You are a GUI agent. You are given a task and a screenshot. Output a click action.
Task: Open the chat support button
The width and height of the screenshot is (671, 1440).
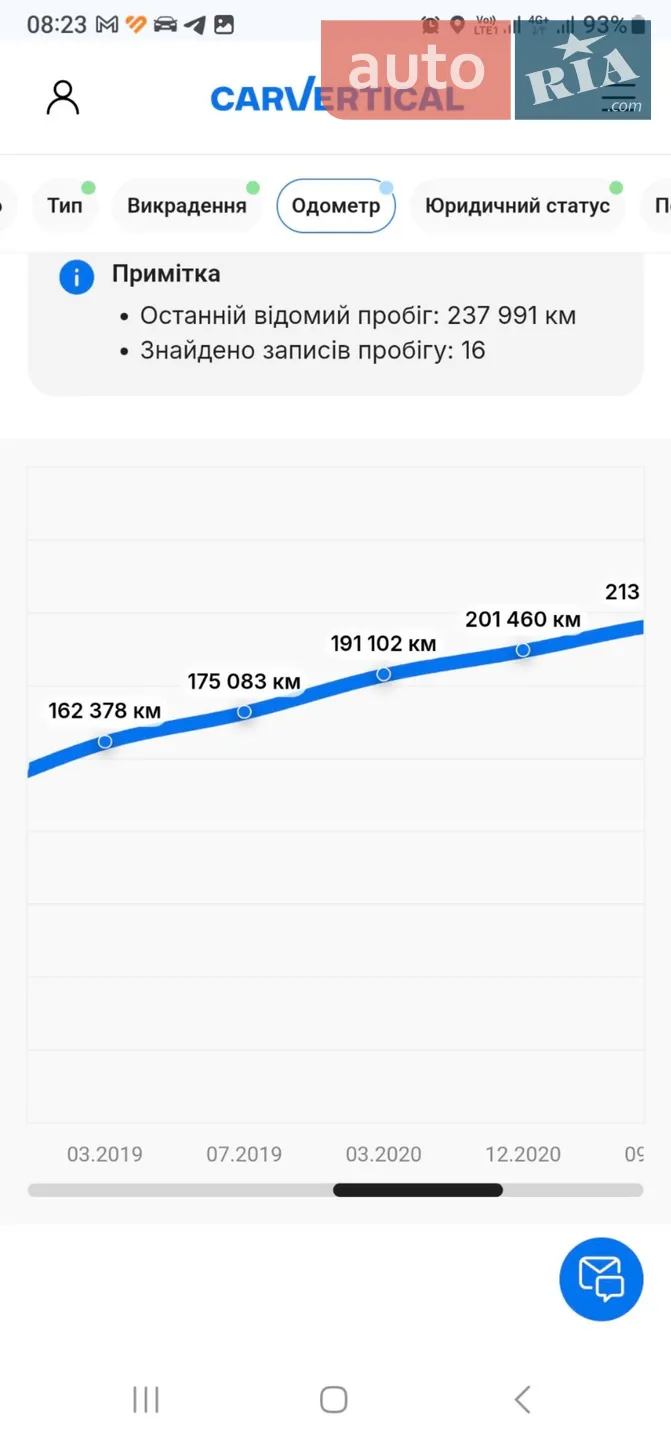[601, 1279]
